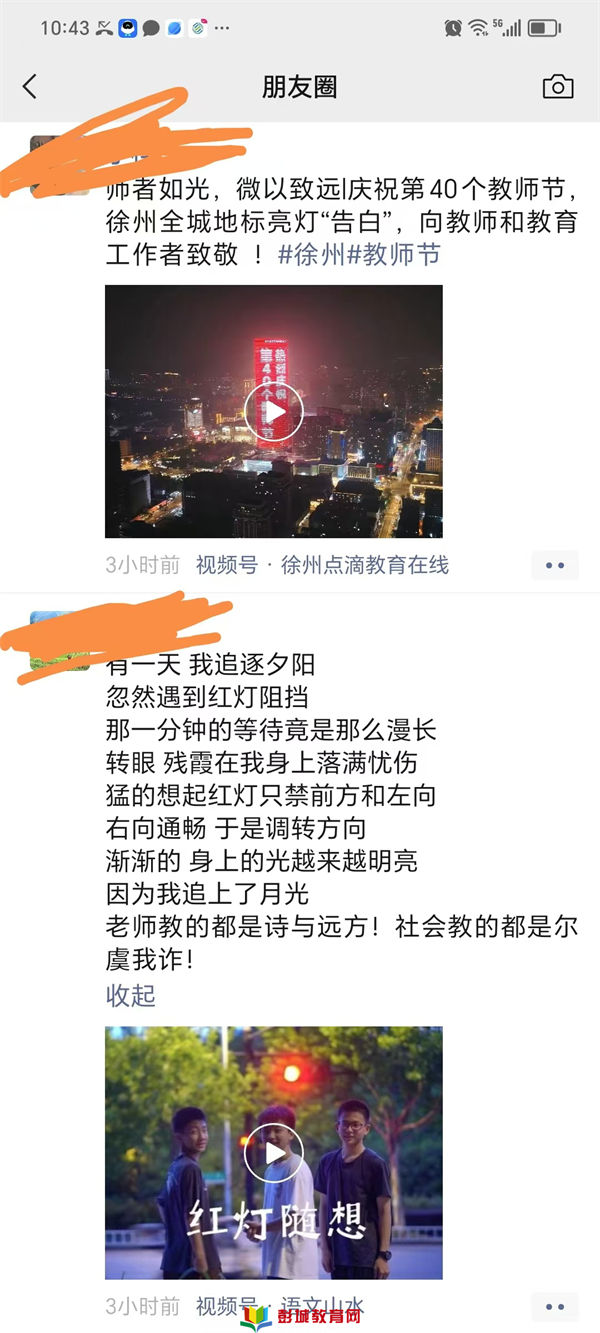Viewport: 600px width, 1333px height.
Task: Open 视频号 · 徐州点滴教育在线 channel link
Action: (322, 565)
